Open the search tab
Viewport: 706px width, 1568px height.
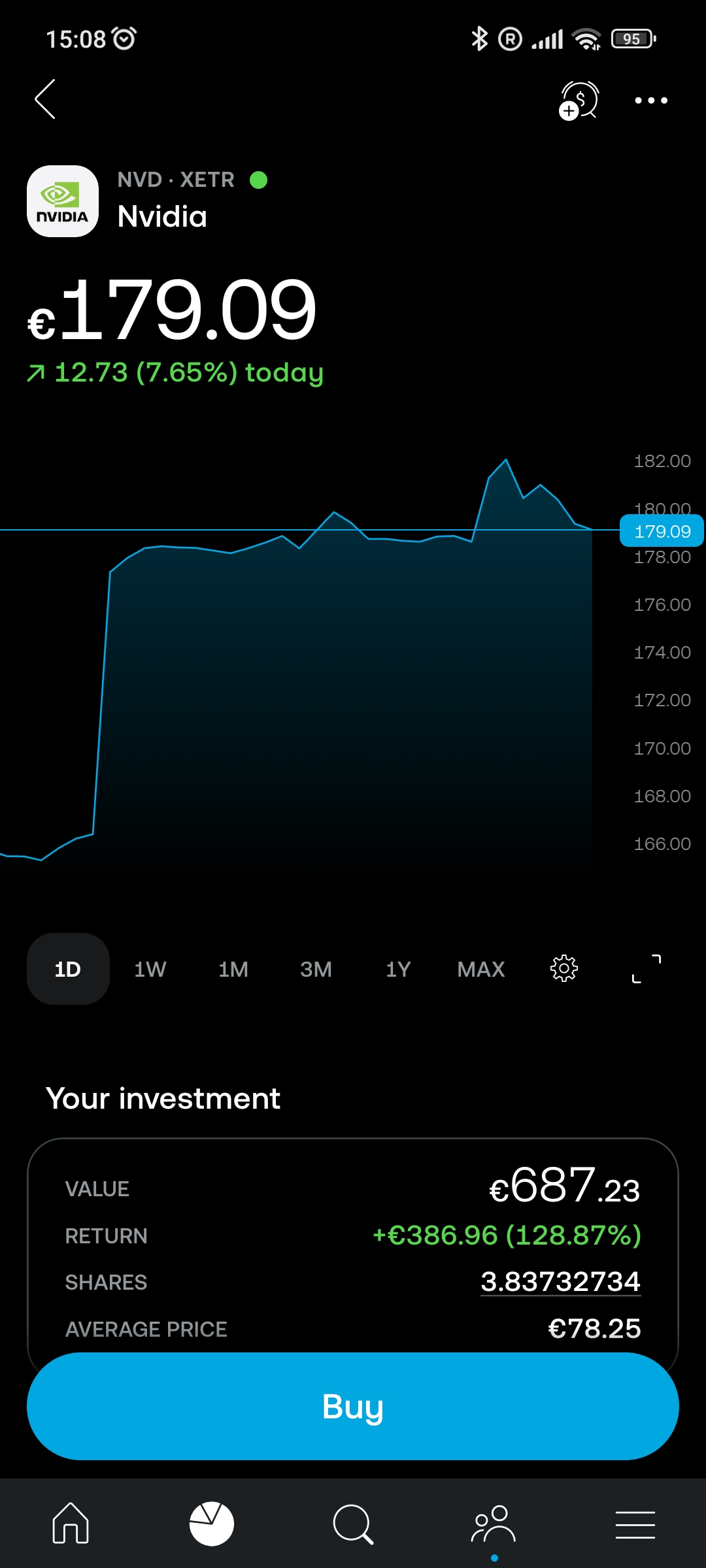pyautogui.click(x=353, y=1524)
